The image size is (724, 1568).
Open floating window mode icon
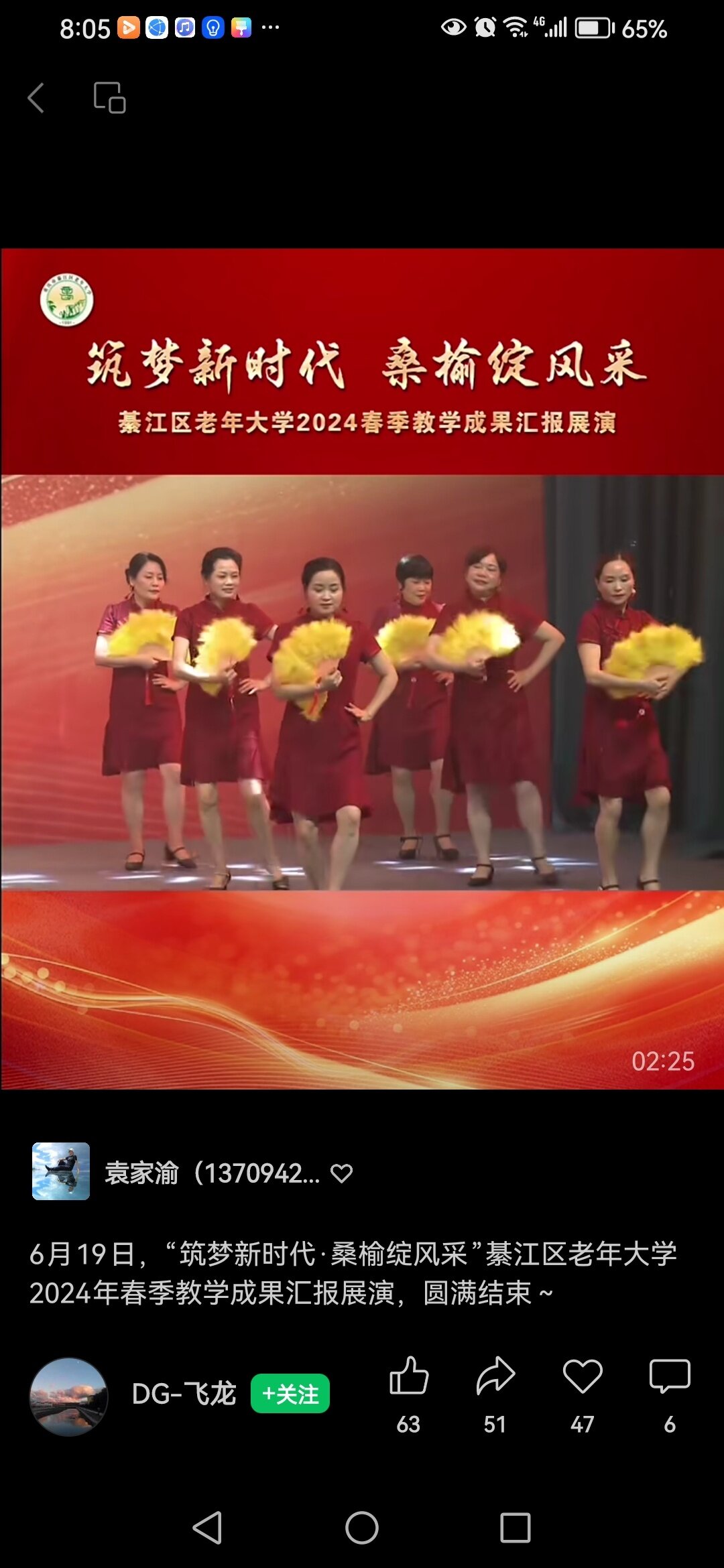point(109,98)
